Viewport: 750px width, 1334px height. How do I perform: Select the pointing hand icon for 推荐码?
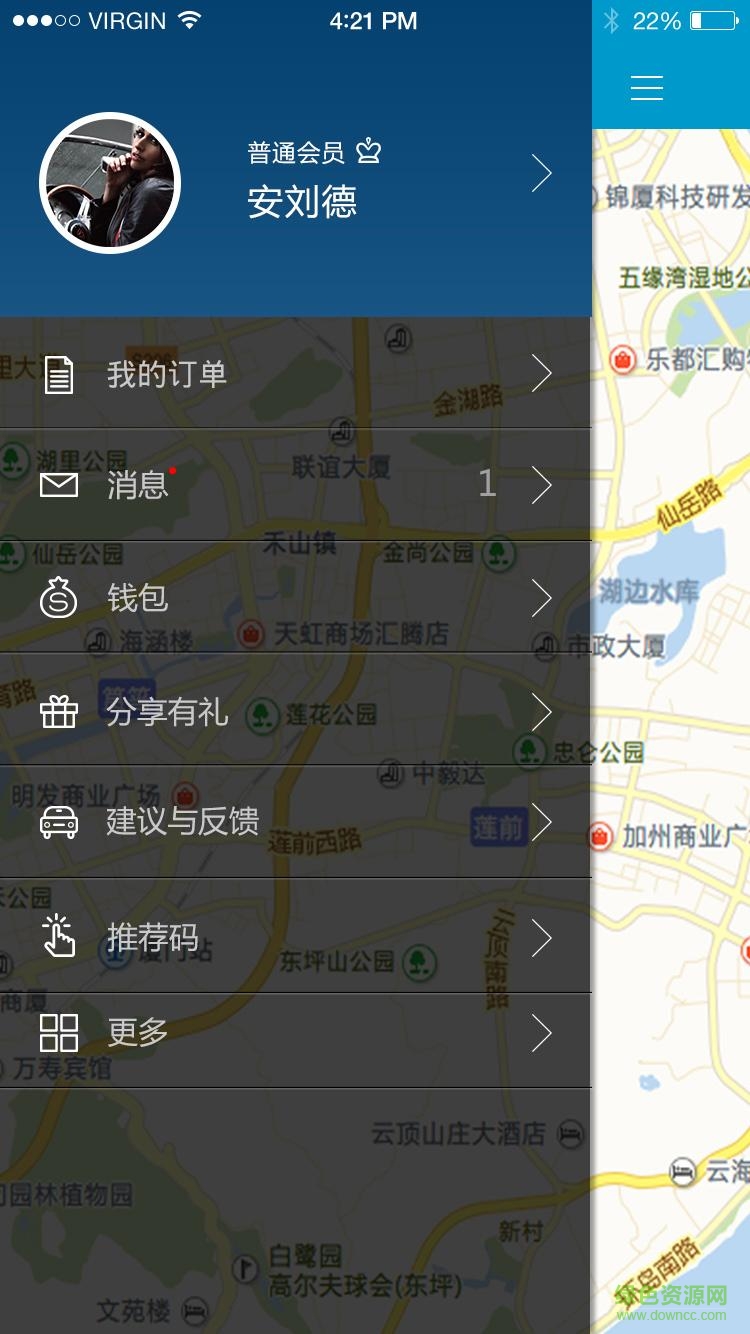(59, 937)
